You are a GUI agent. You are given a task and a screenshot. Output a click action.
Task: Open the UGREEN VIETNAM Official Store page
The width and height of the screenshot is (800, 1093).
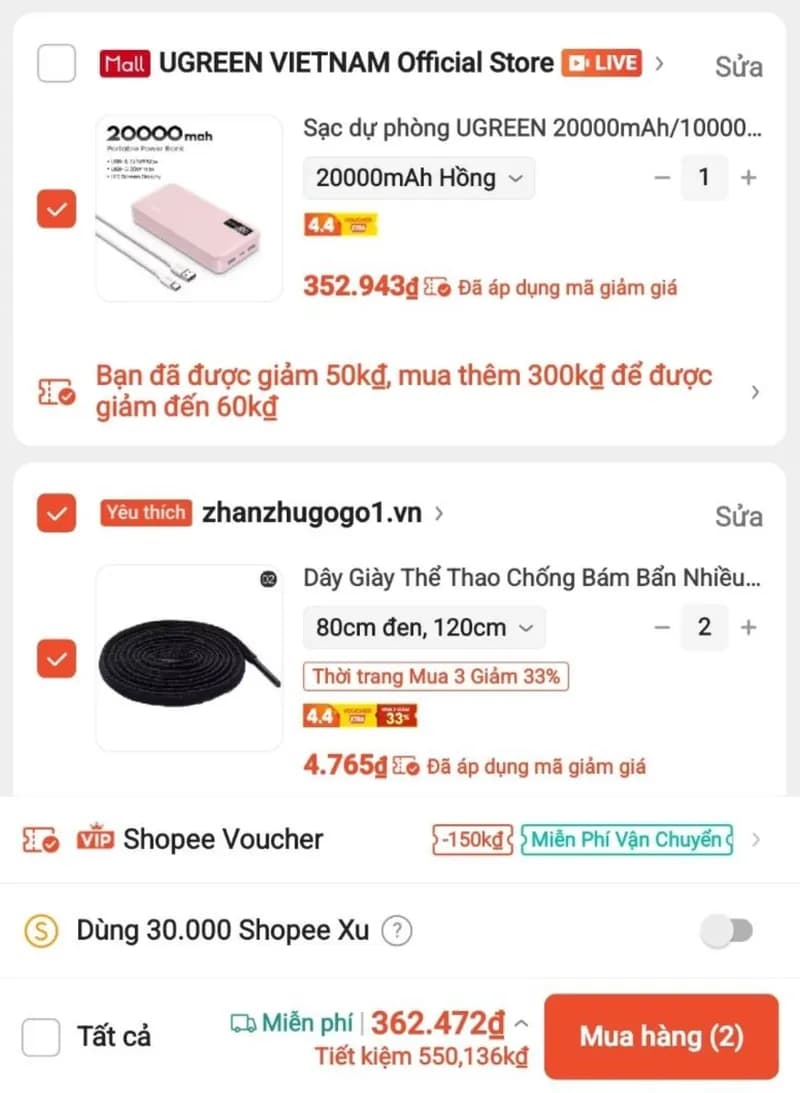click(x=357, y=62)
